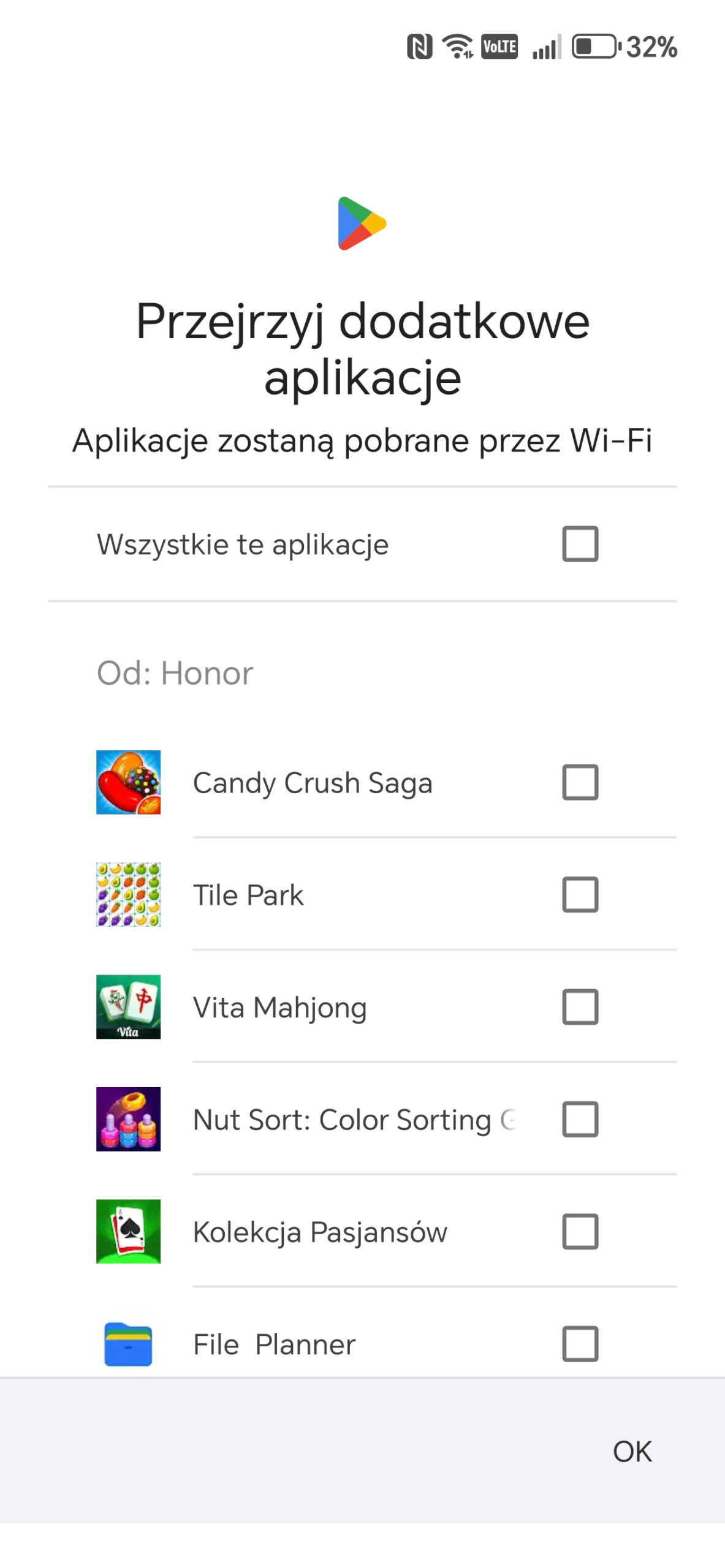
Task: Select Candy Crush Saga checkbox
Action: 580,782
